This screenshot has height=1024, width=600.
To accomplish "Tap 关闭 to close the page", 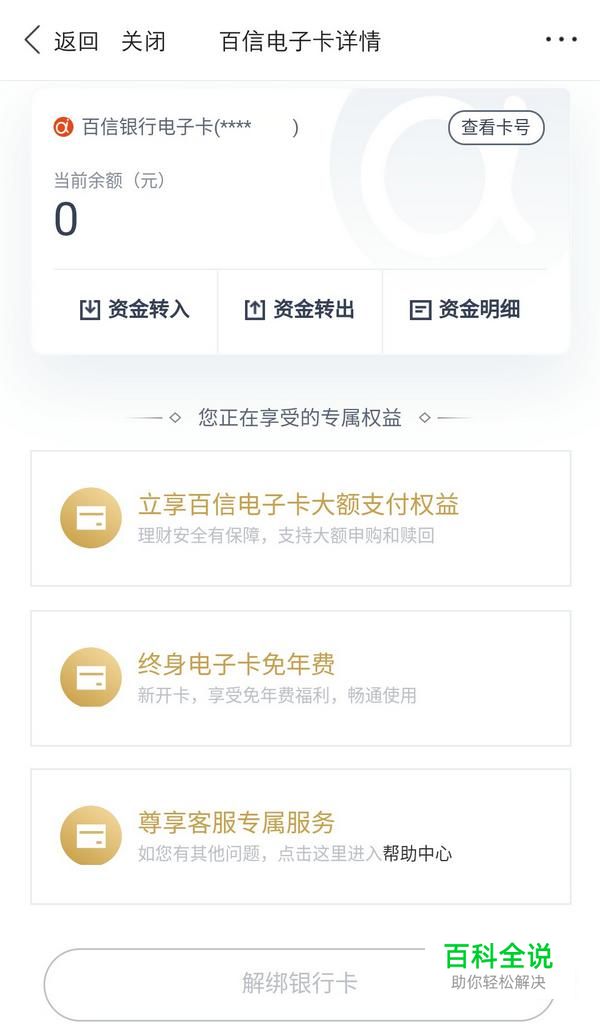I will tap(144, 41).
